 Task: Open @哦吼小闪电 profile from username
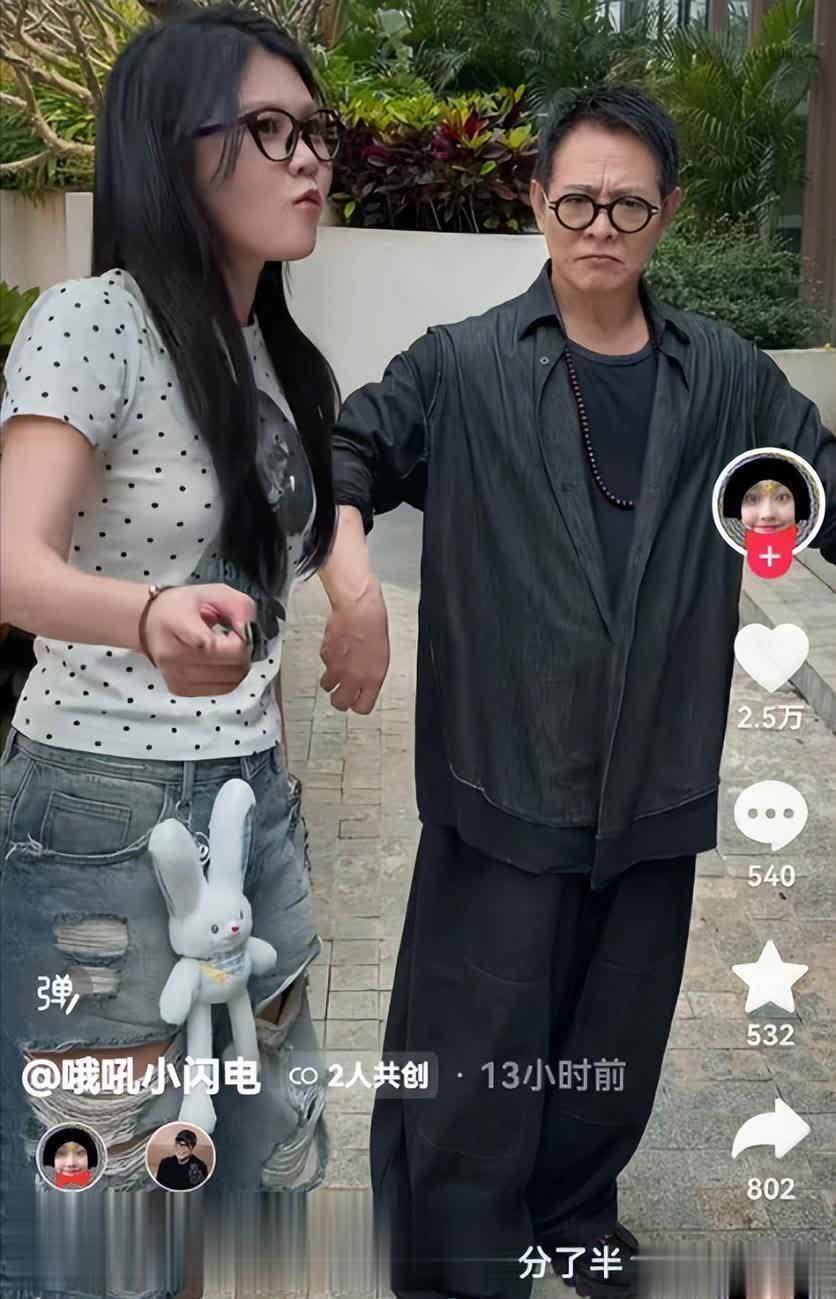141,1076
